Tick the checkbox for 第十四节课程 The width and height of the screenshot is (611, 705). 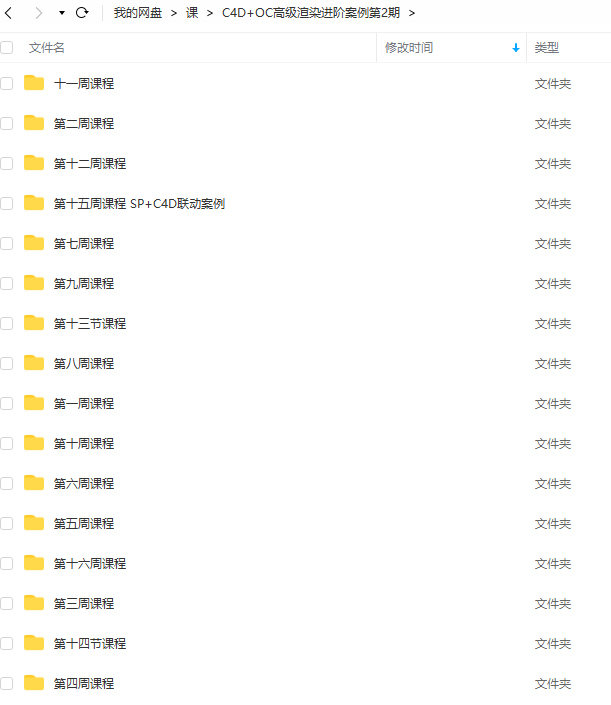(7, 643)
